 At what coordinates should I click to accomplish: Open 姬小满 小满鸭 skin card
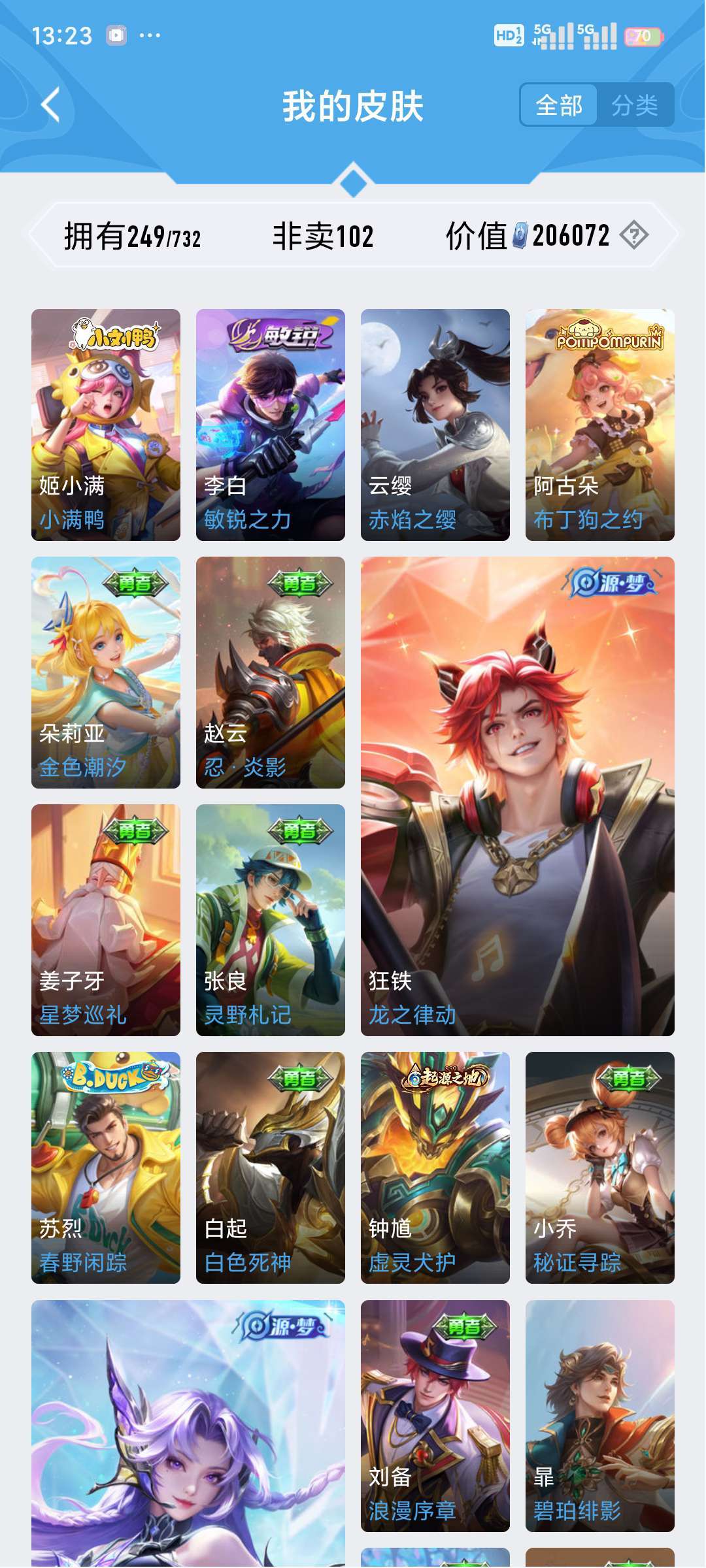(106, 425)
